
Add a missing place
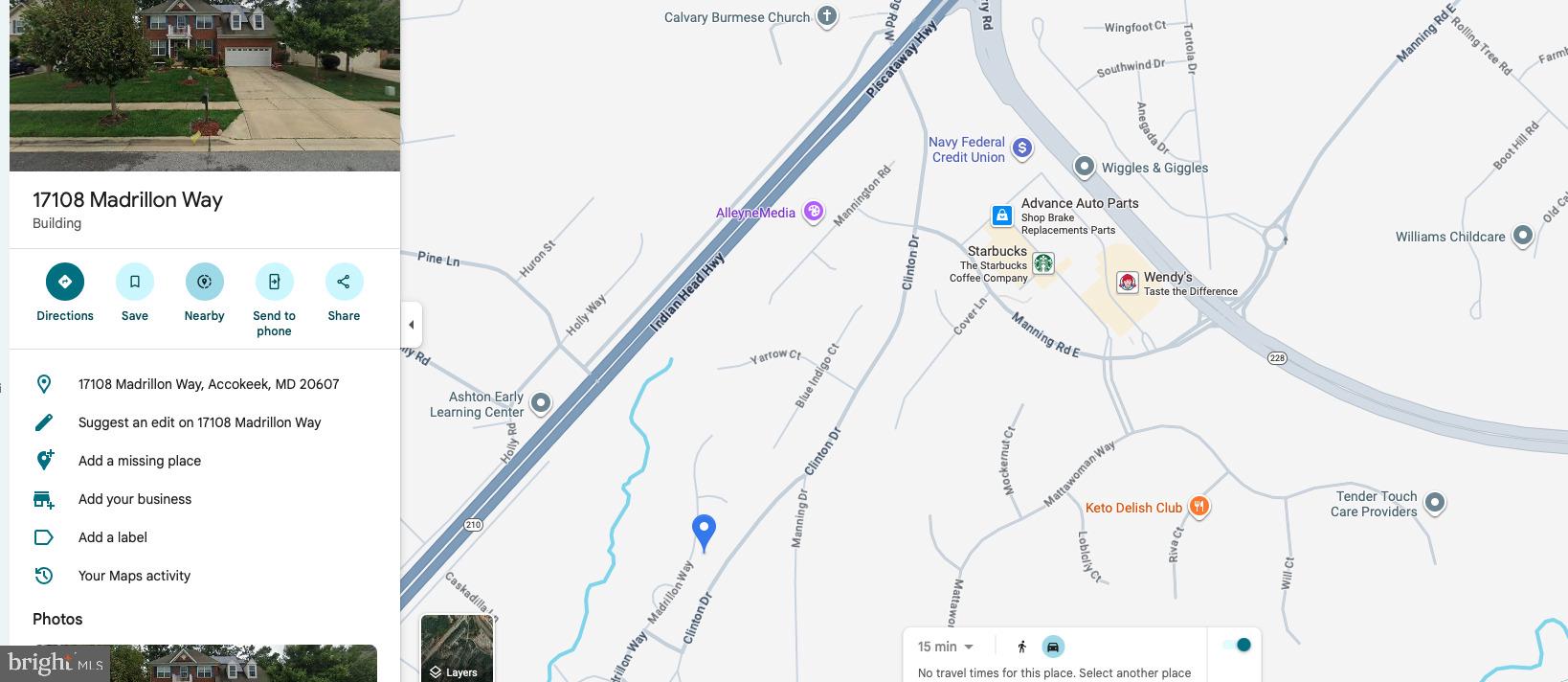pyautogui.click(x=140, y=461)
